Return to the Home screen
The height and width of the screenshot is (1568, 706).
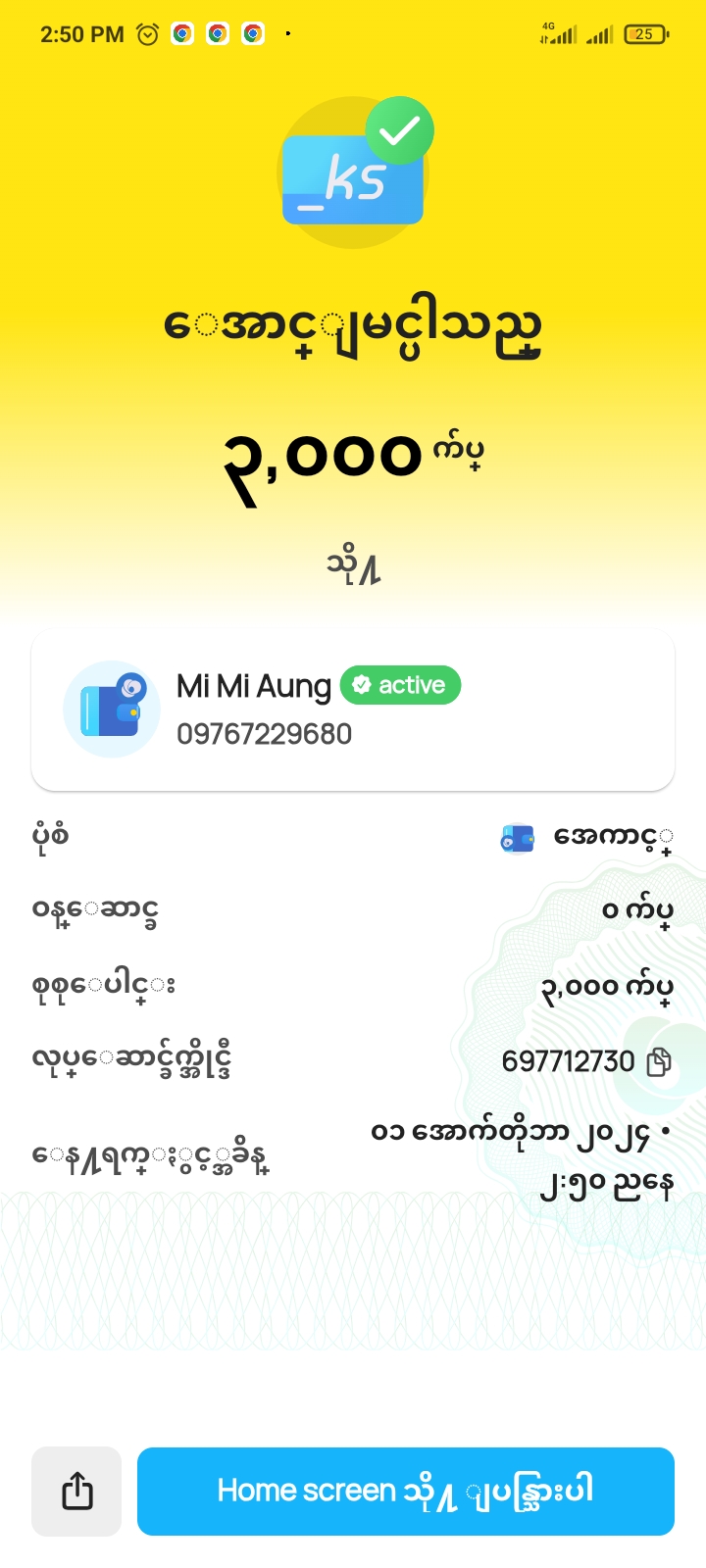tap(405, 1491)
